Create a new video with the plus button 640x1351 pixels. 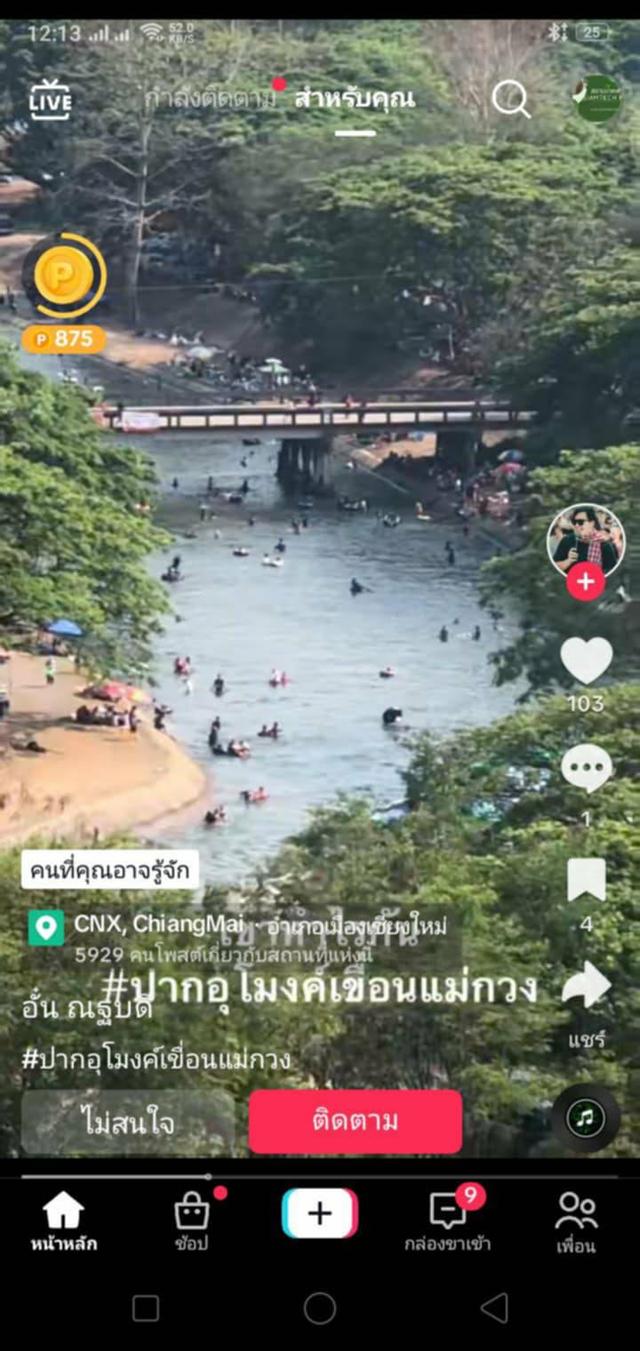point(320,1213)
